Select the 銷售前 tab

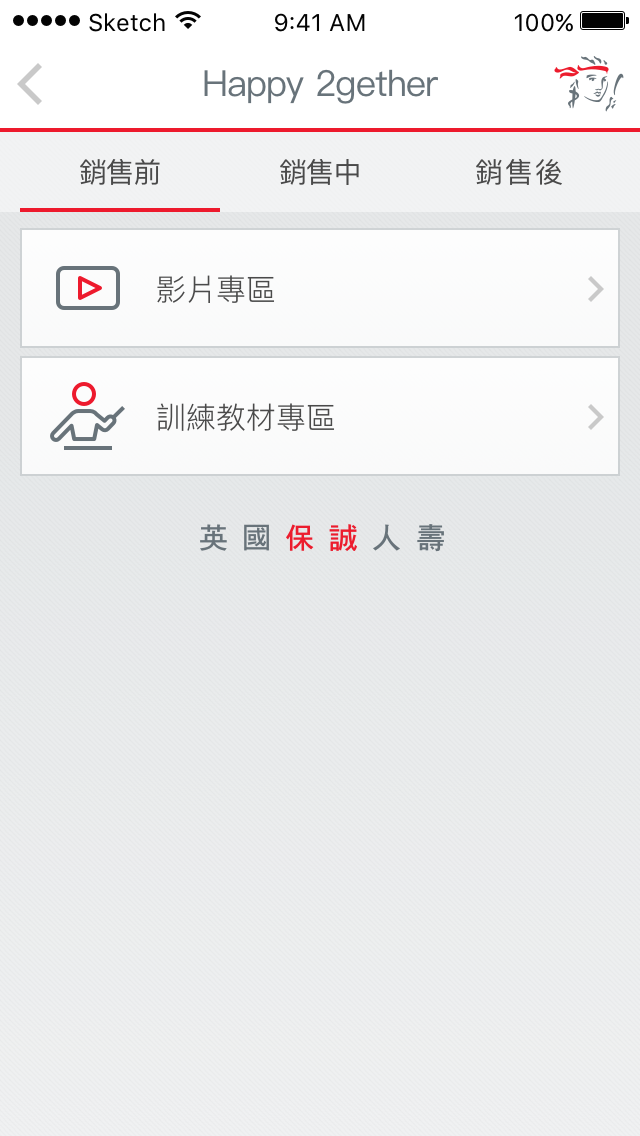pyautogui.click(x=120, y=173)
